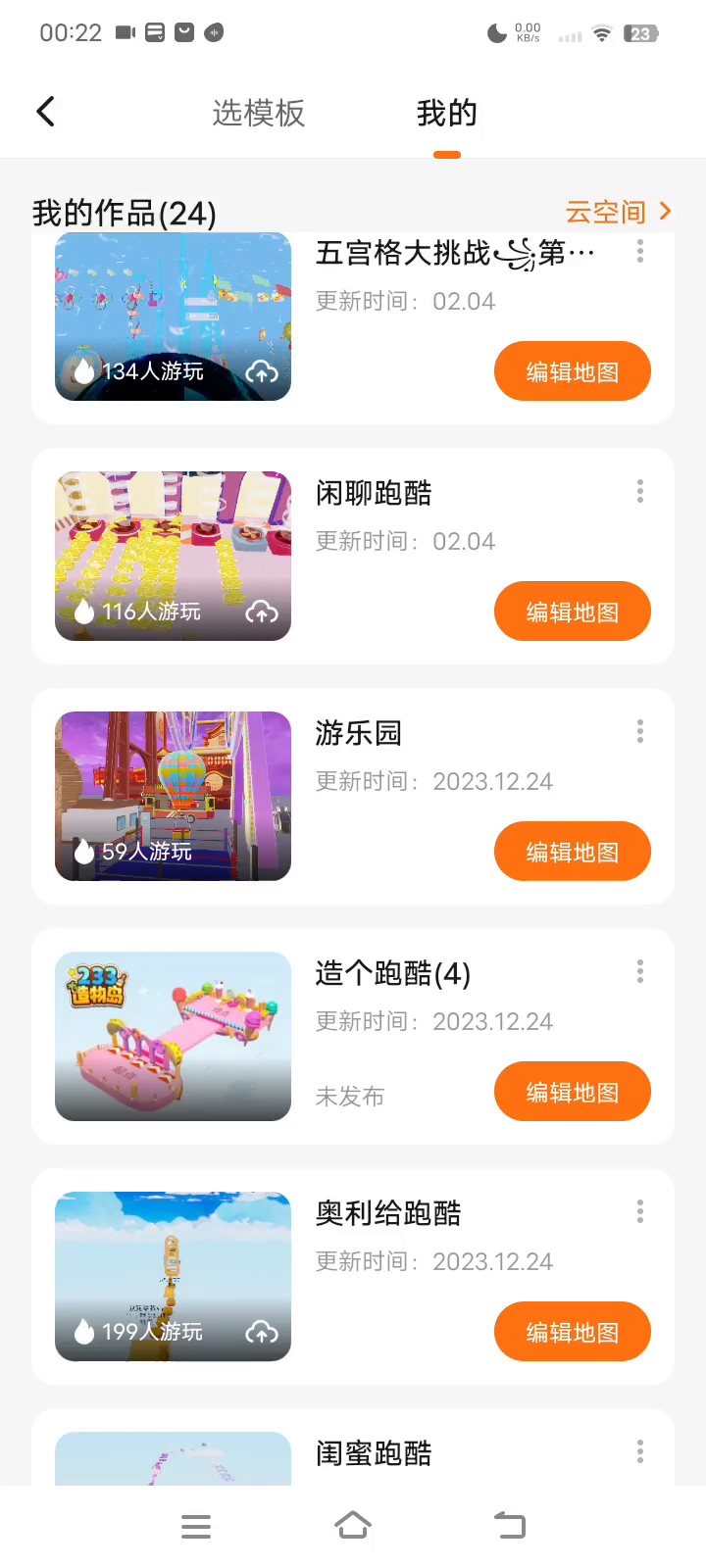
Task: Edit the 游乐园 map
Action: click(x=572, y=853)
